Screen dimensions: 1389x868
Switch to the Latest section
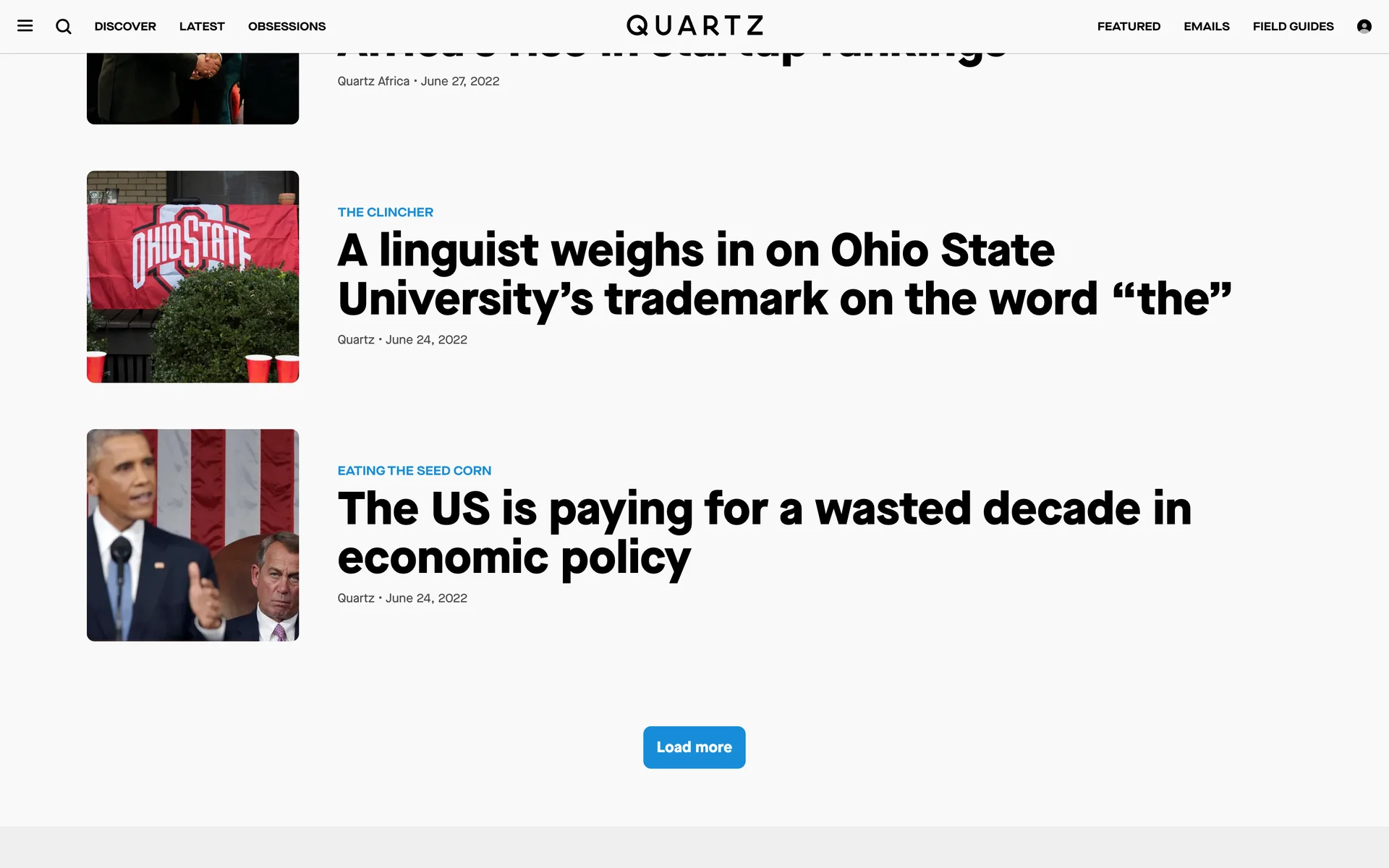pos(202,27)
